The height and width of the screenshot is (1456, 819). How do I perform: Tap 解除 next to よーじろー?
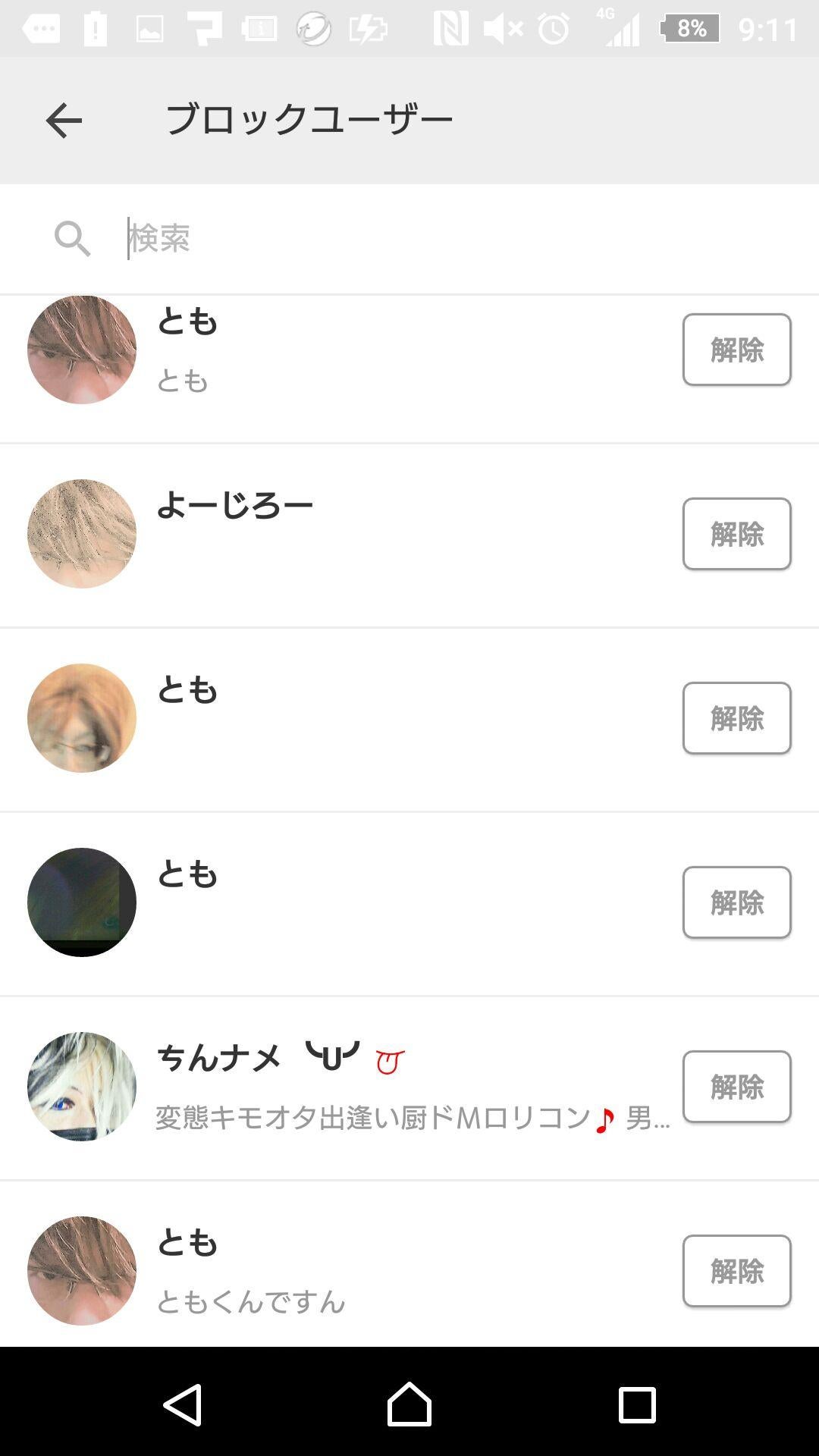(x=736, y=534)
